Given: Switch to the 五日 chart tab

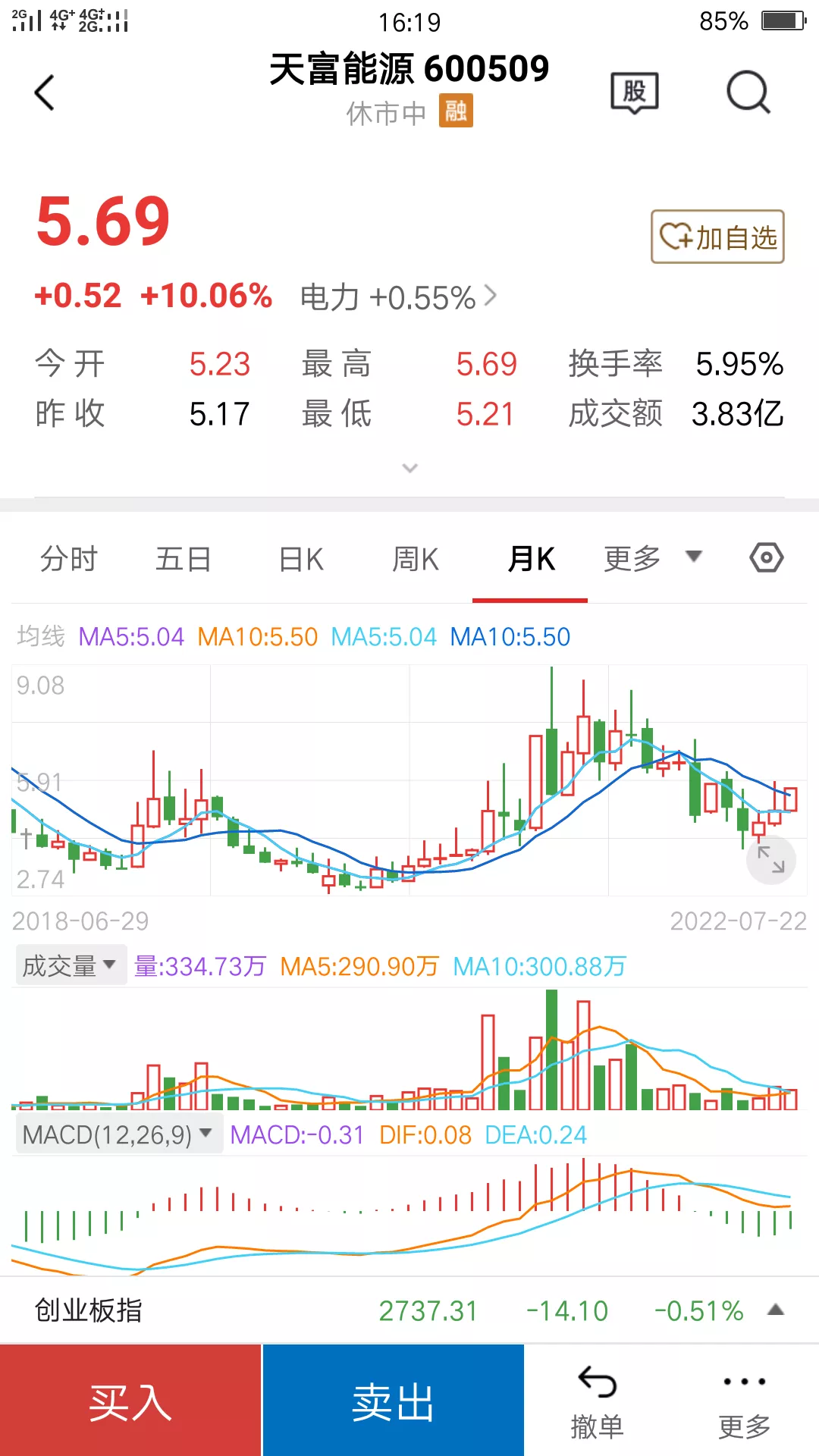Looking at the screenshot, I should point(184,560).
